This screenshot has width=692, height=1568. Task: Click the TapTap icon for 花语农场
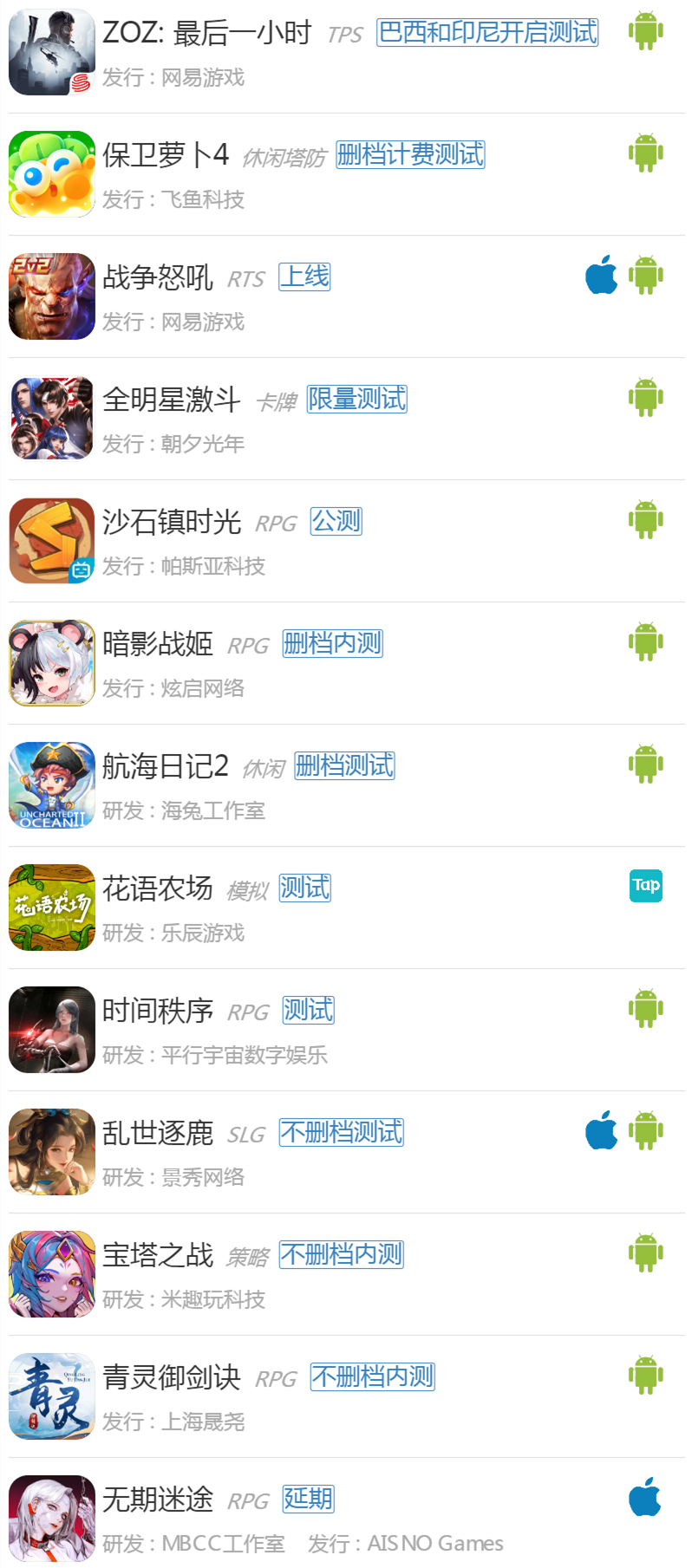[x=645, y=887]
